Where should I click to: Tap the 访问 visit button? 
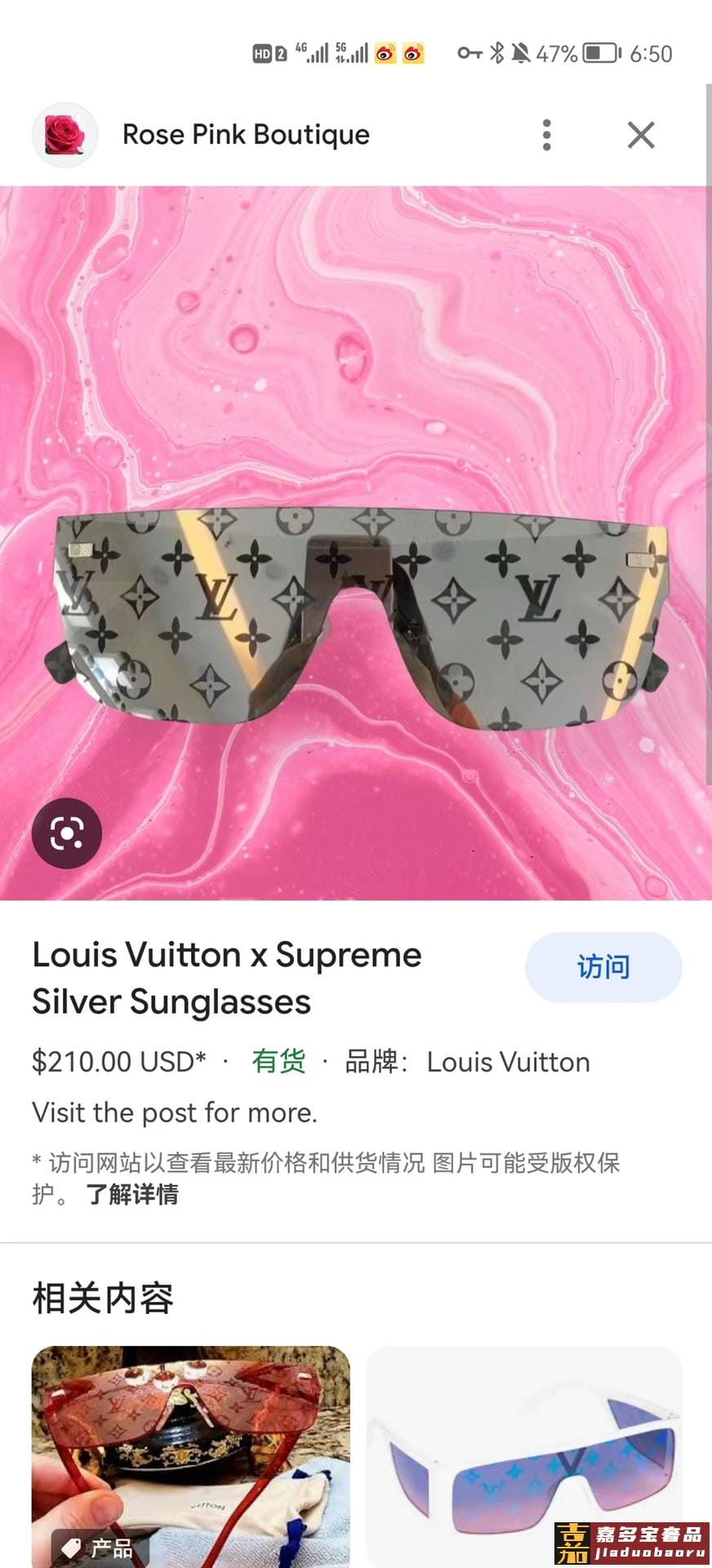(x=603, y=967)
